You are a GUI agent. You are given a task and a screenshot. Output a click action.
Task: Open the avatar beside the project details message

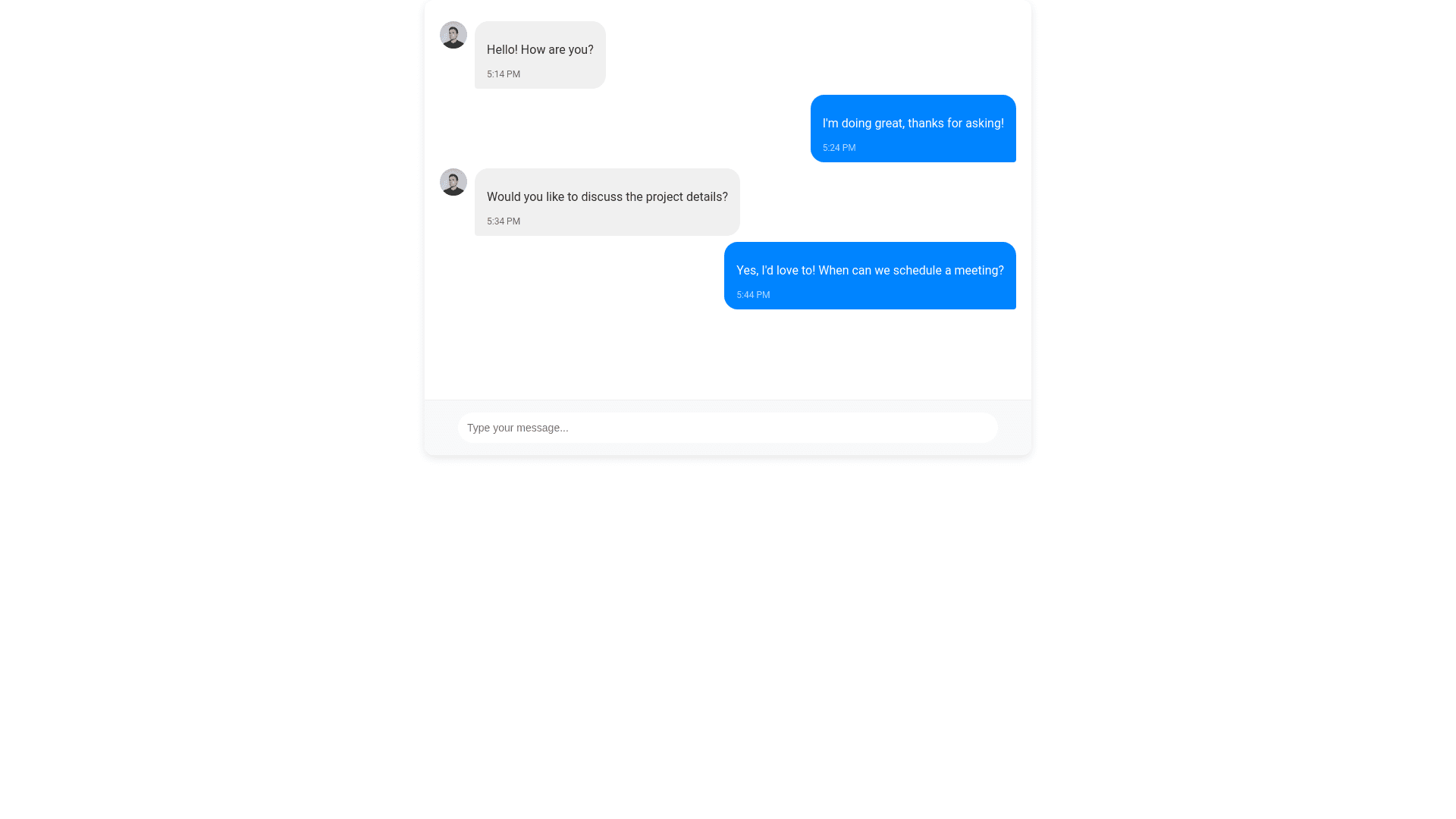coord(453,182)
